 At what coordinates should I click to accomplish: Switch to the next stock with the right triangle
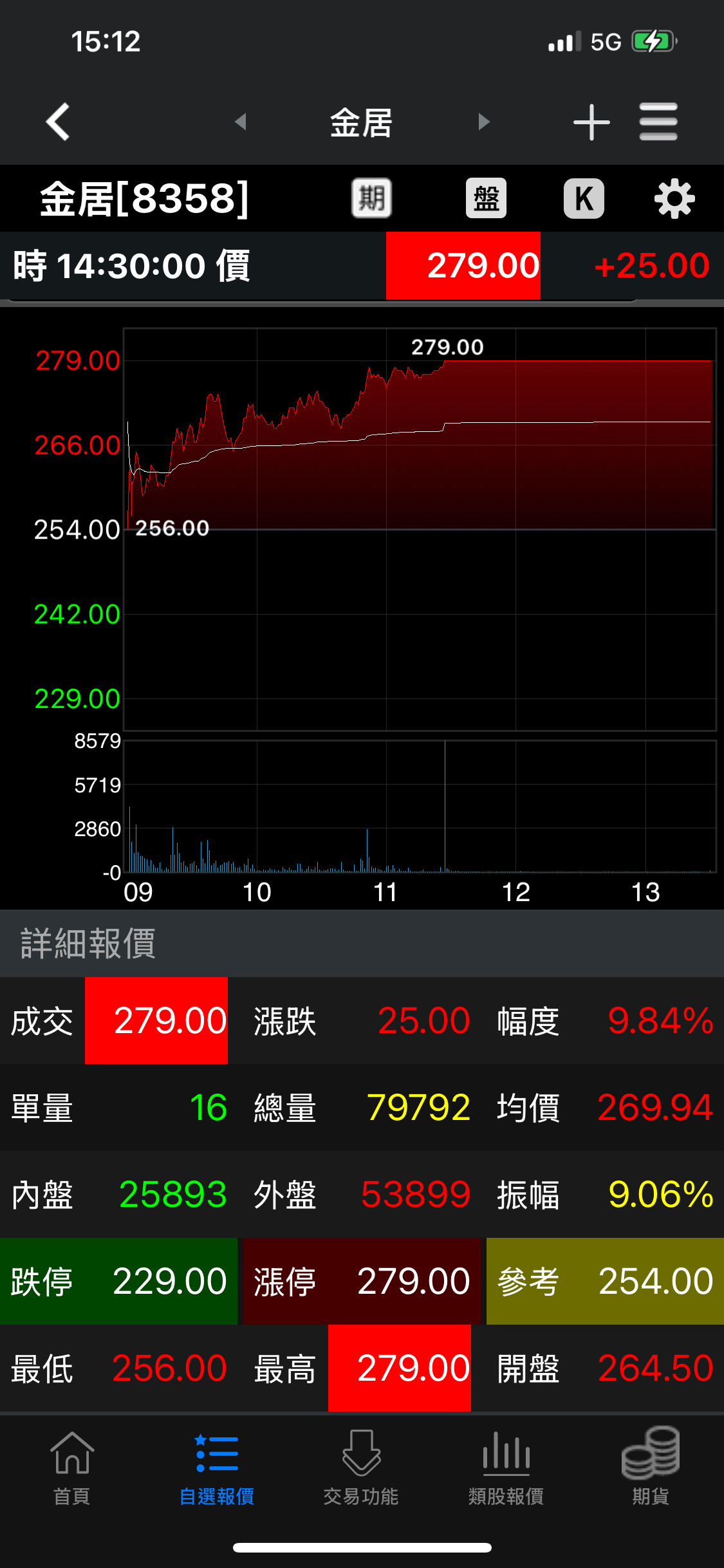[x=484, y=122]
